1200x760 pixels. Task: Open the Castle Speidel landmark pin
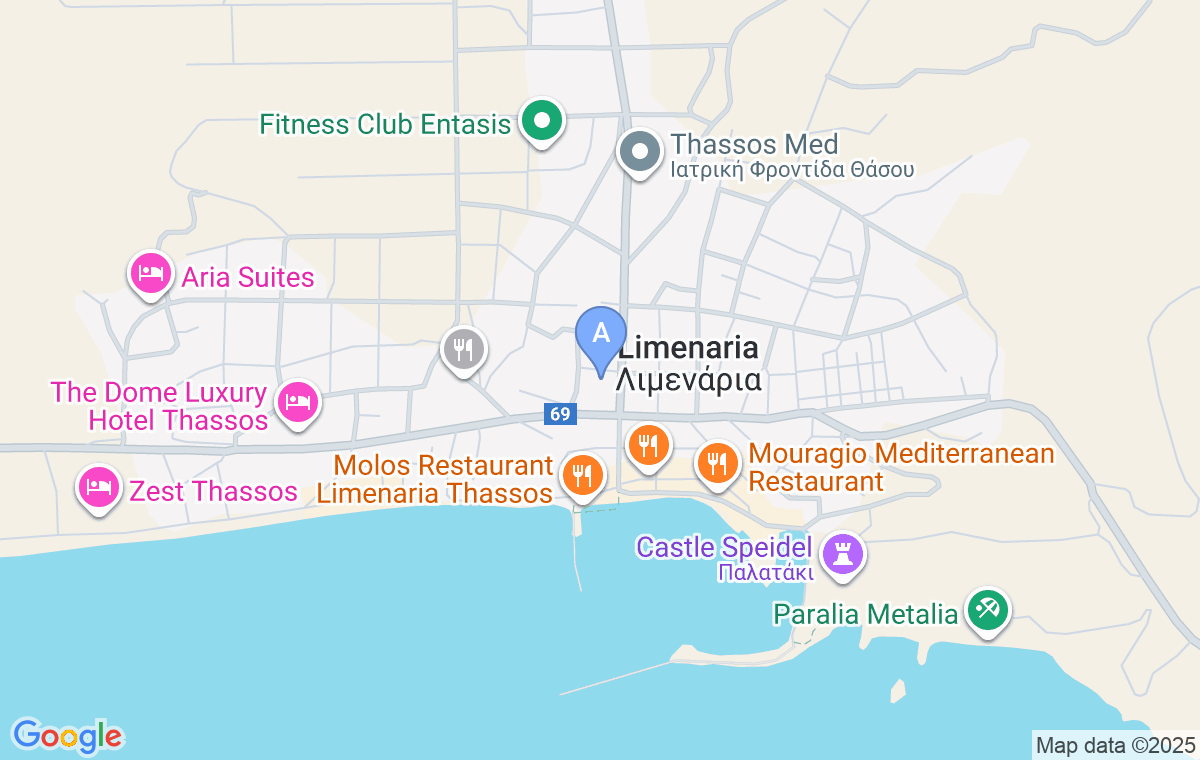pos(842,553)
